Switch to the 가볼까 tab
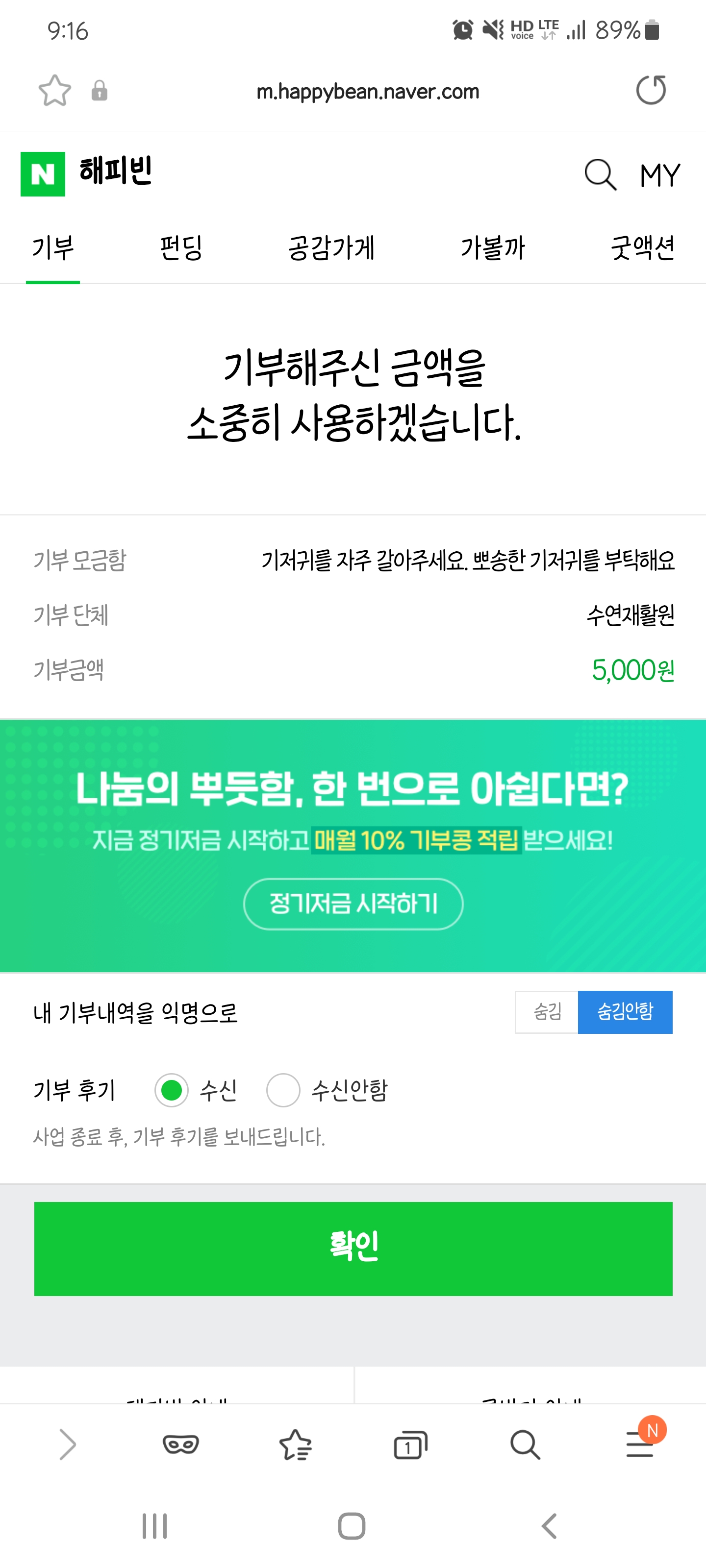 [493, 248]
